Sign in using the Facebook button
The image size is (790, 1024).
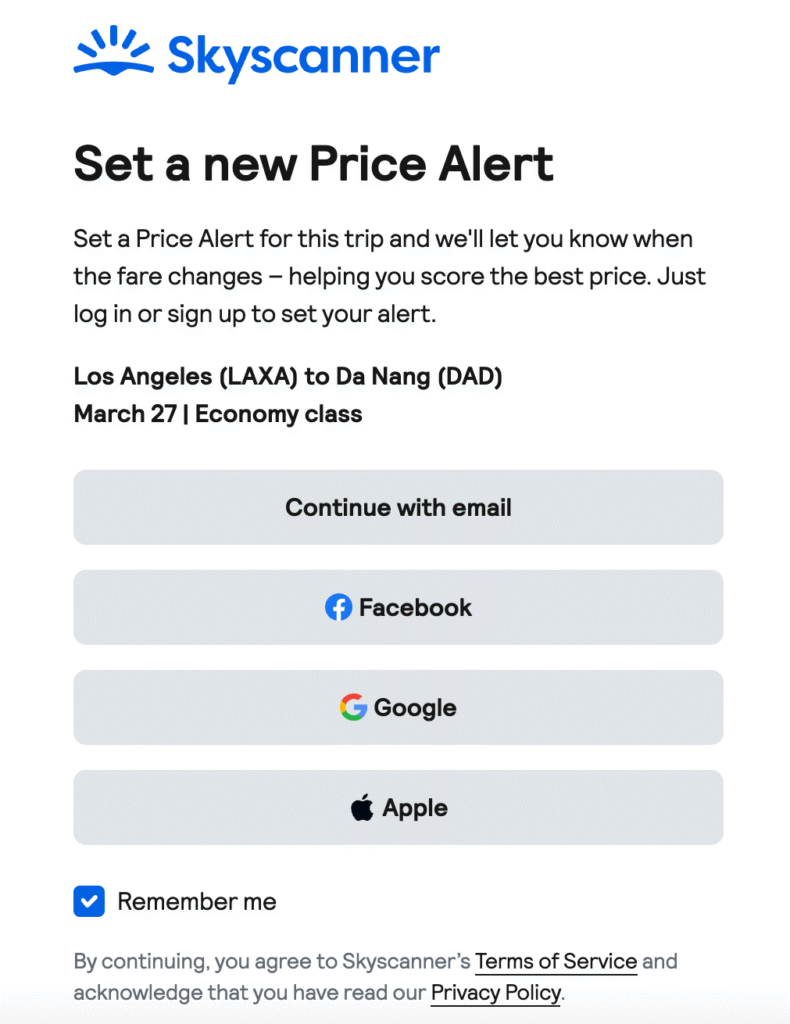[398, 607]
